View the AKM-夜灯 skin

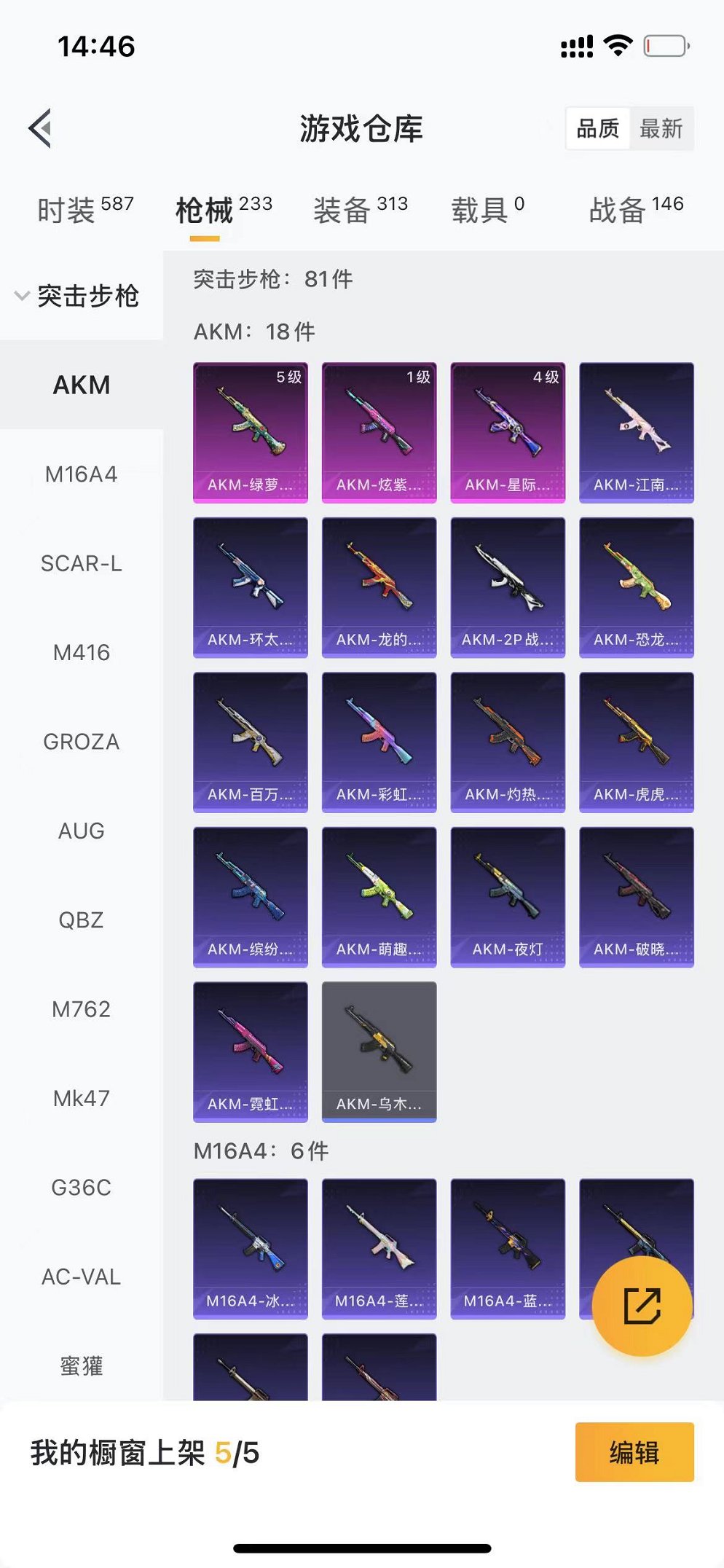[x=508, y=896]
